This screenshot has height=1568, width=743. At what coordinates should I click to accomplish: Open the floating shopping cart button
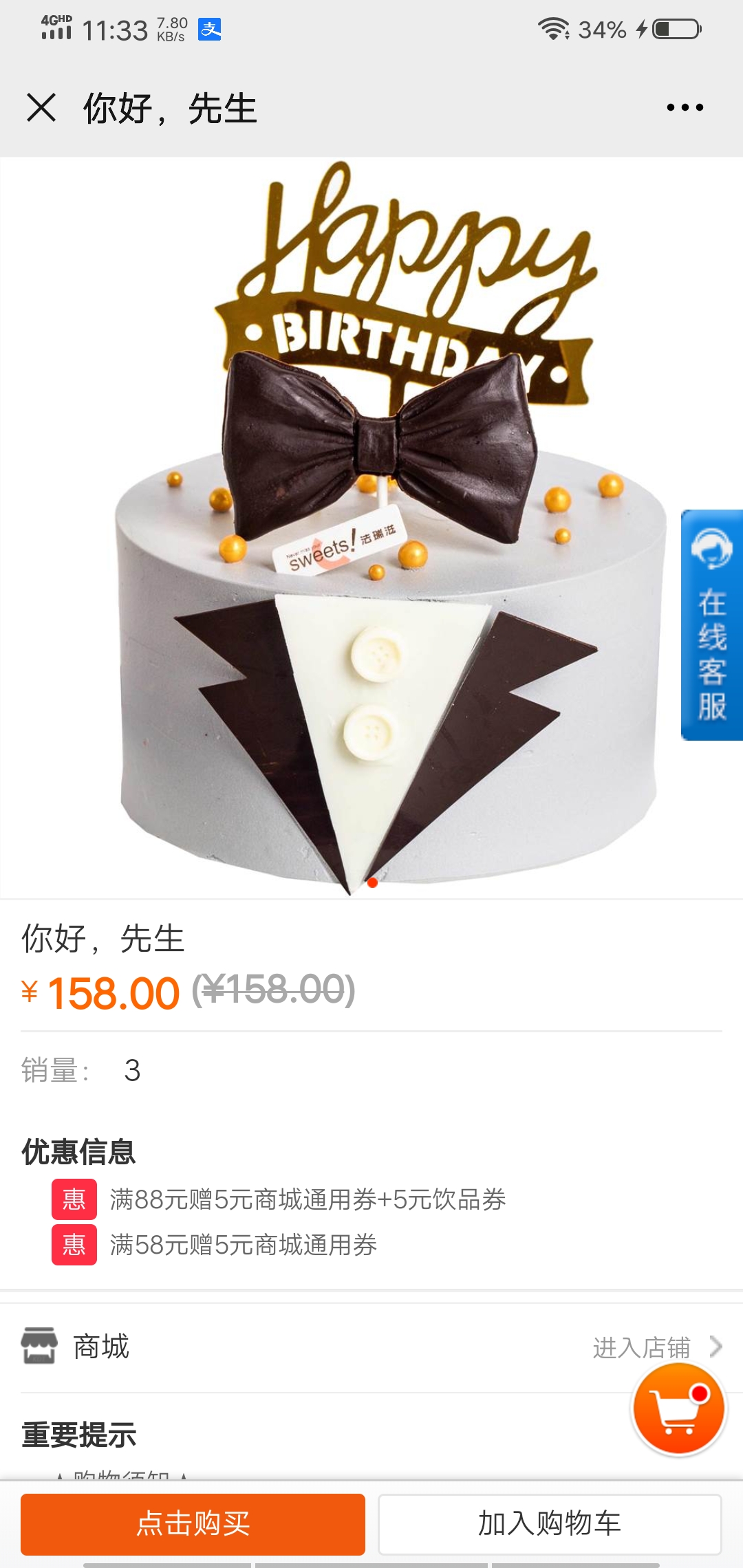(679, 1408)
